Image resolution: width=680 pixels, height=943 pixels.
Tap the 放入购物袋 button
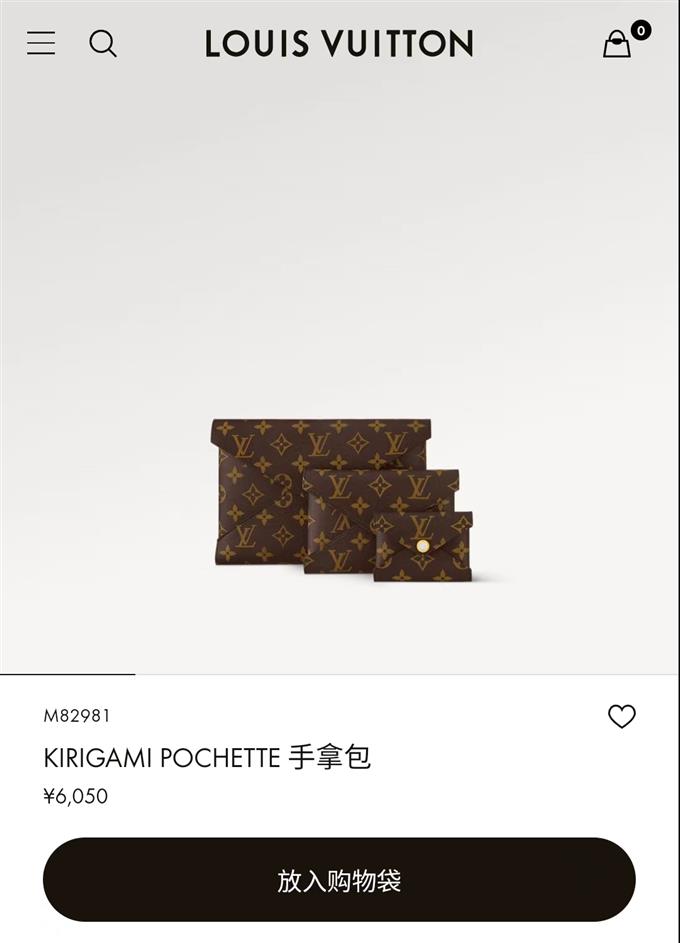click(x=339, y=880)
